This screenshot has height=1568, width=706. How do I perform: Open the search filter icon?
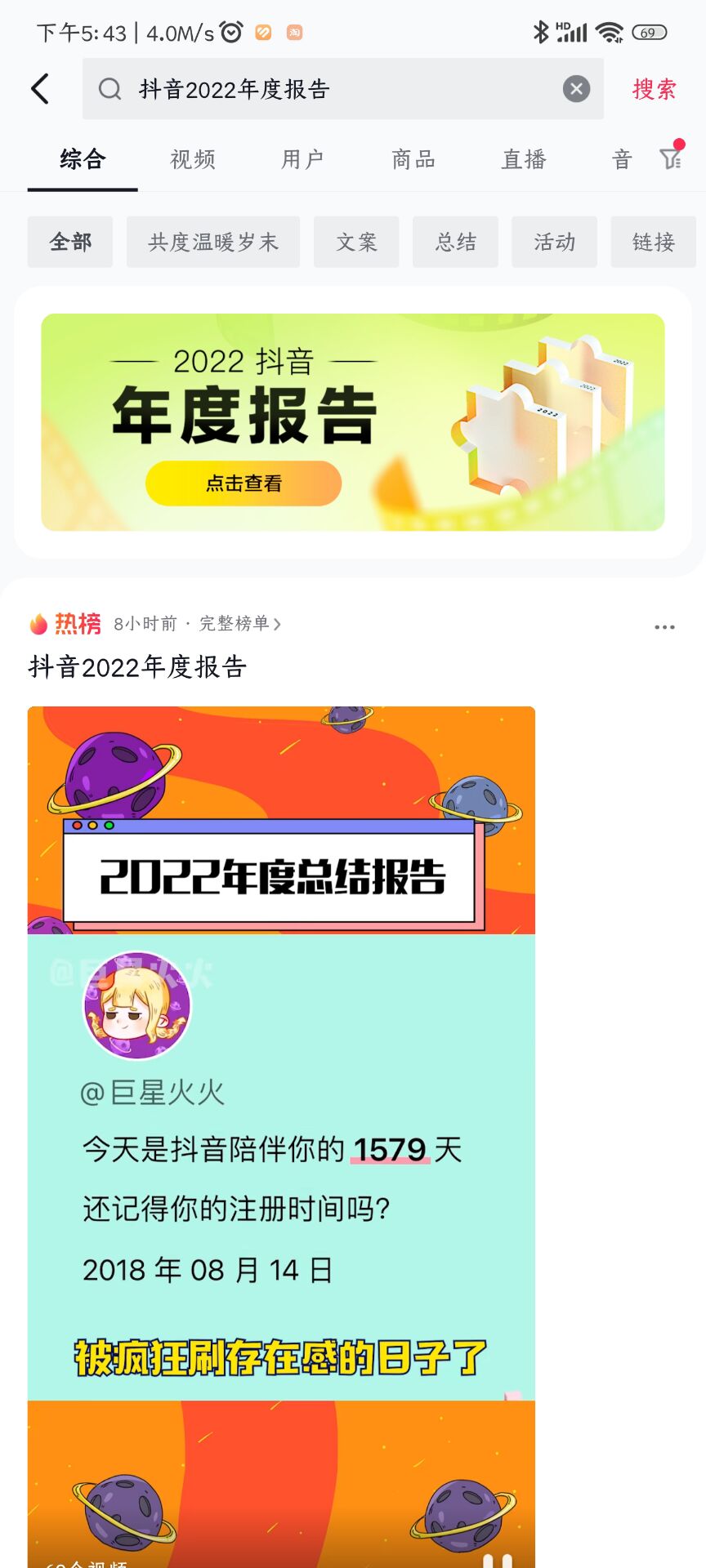[x=671, y=158]
